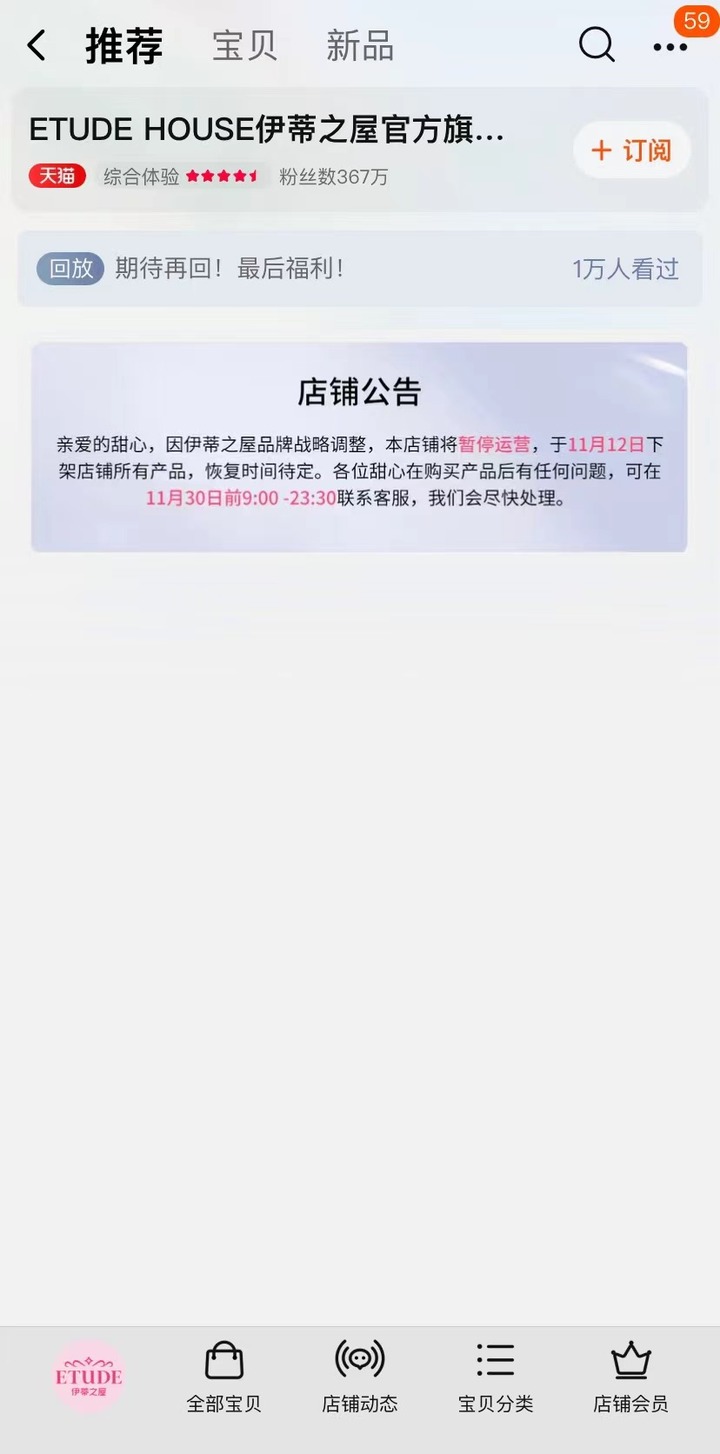
Task: Tap the back arrow to exit store
Action: point(36,44)
